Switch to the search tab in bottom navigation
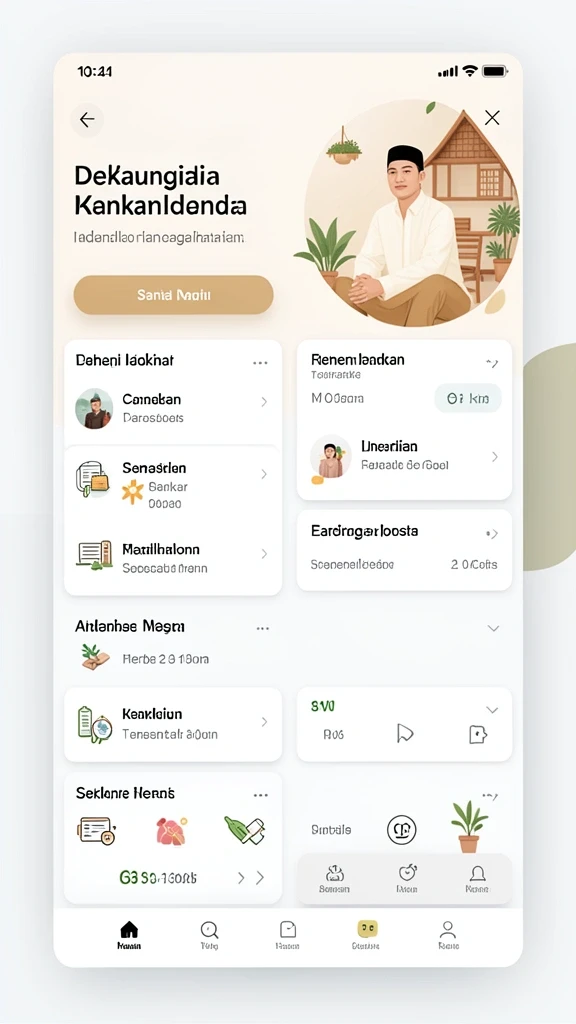 pyautogui.click(x=209, y=935)
